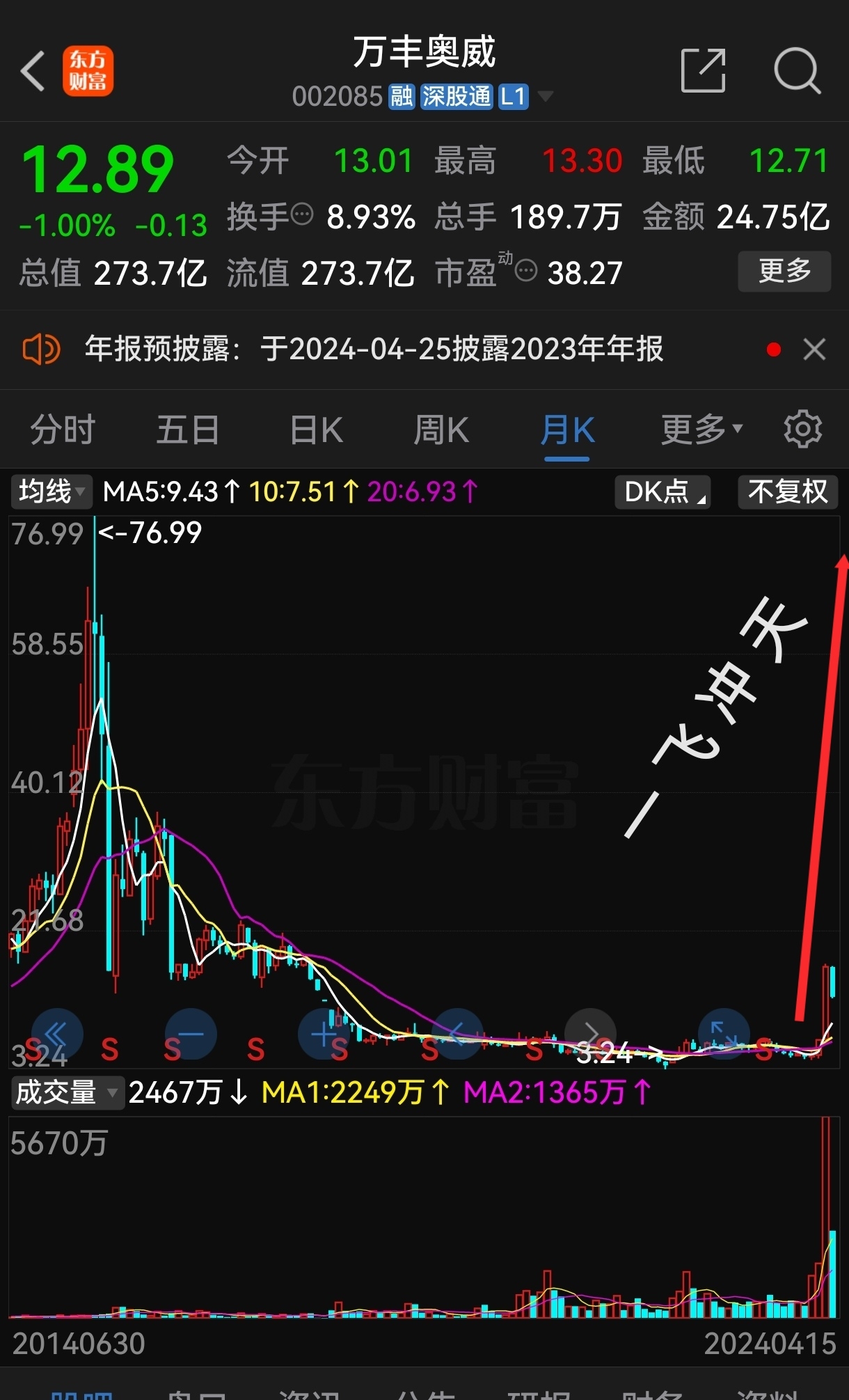
Task: Switch to the 五日 tab
Action: tap(188, 430)
